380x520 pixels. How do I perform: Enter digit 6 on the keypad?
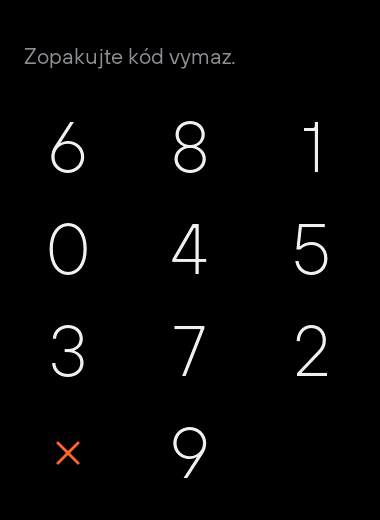coord(68,147)
